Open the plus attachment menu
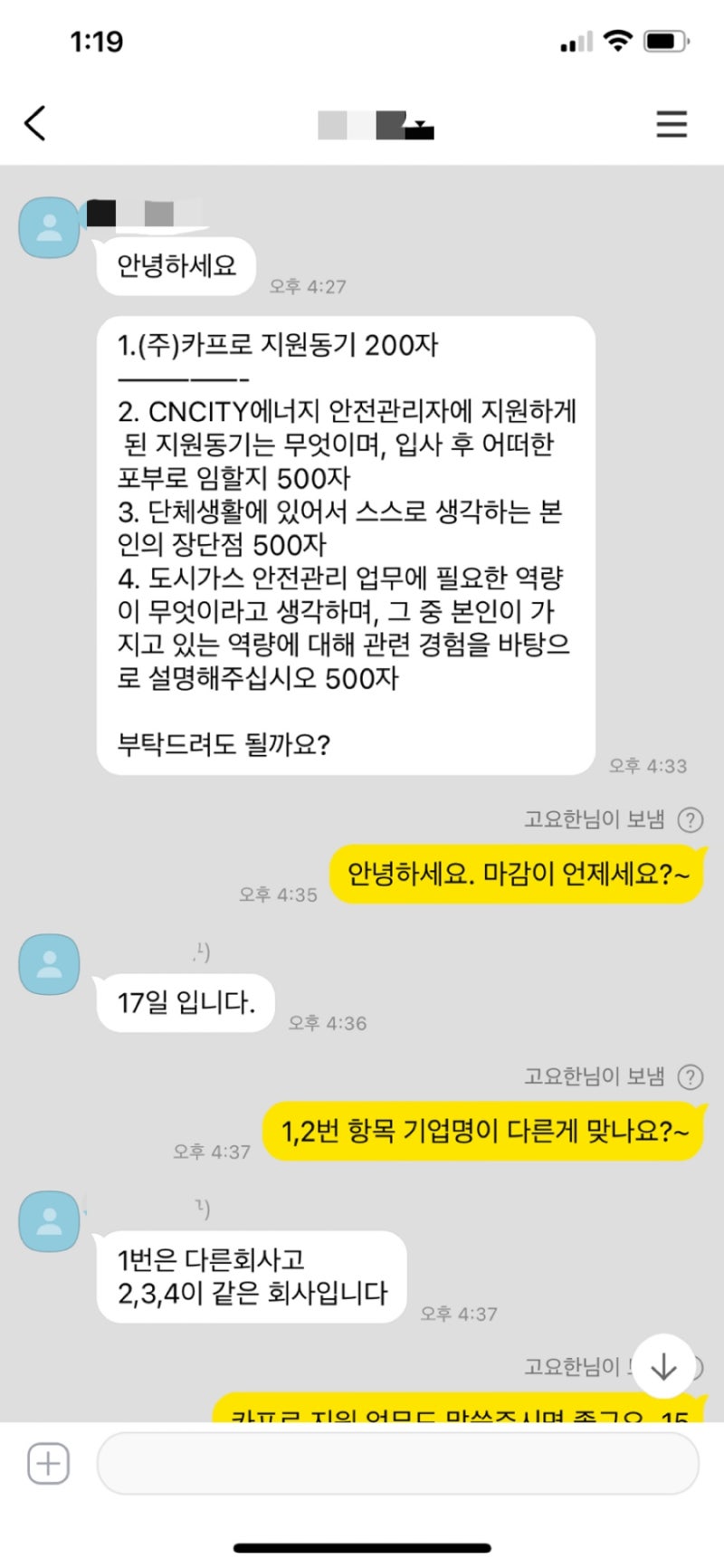 48,1464
